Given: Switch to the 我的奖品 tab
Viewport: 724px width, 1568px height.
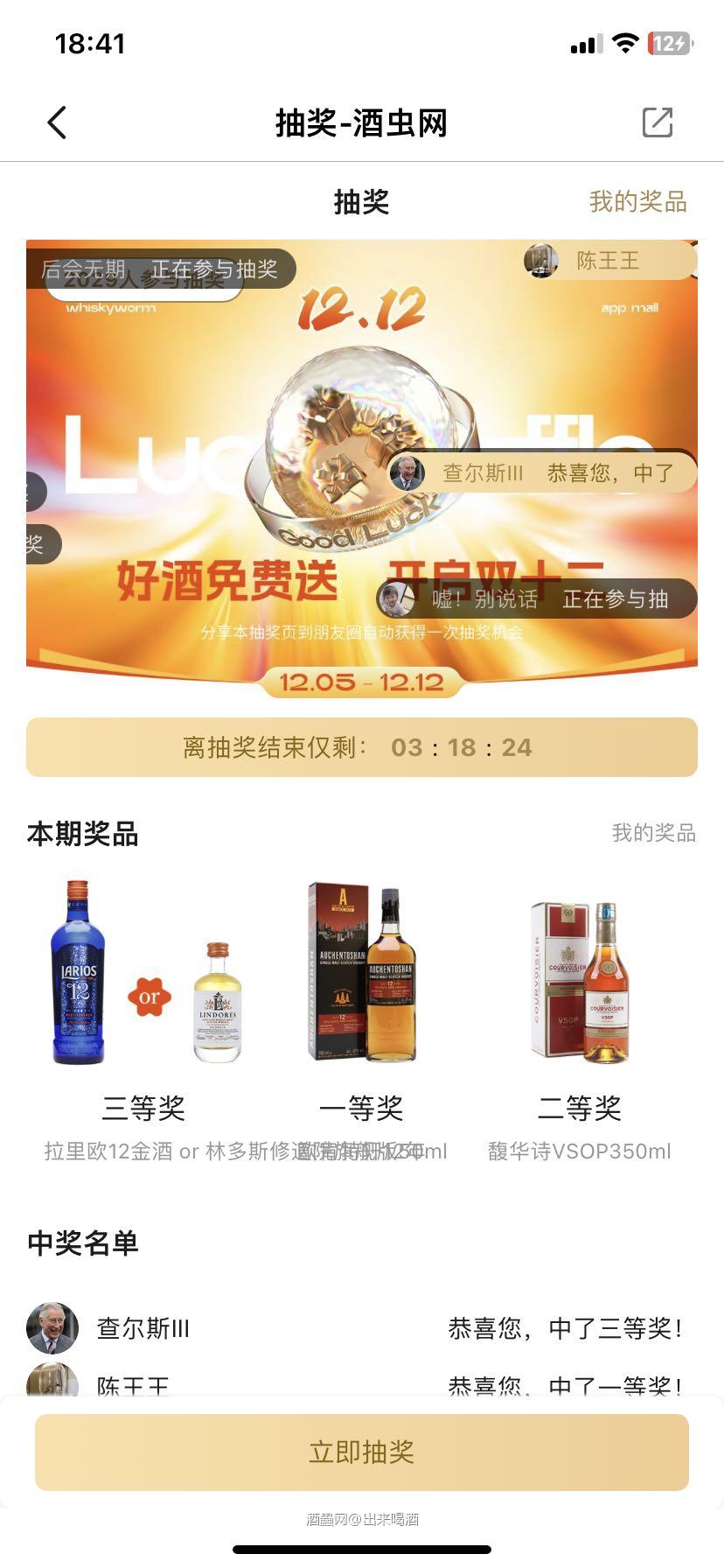Looking at the screenshot, I should (x=637, y=202).
